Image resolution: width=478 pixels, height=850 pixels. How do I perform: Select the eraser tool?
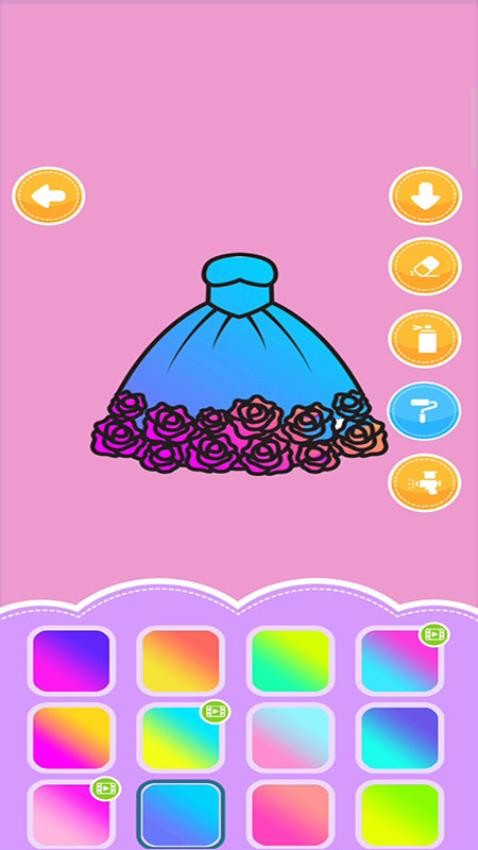click(425, 267)
